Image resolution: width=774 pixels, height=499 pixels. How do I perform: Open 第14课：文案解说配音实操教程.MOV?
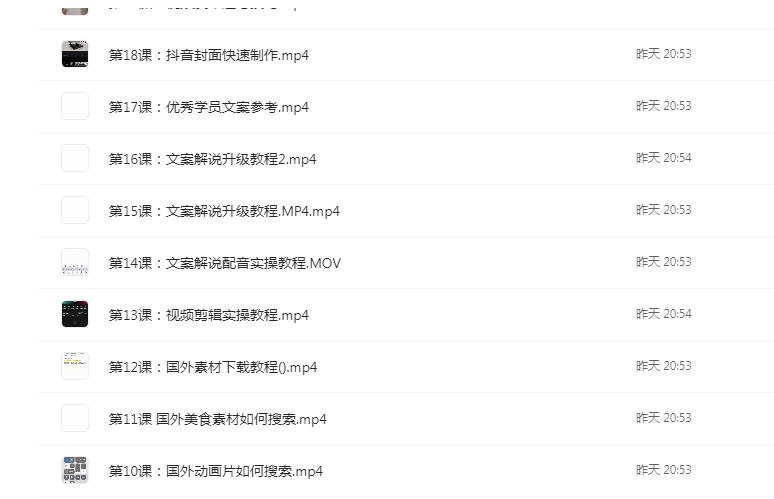click(x=224, y=263)
